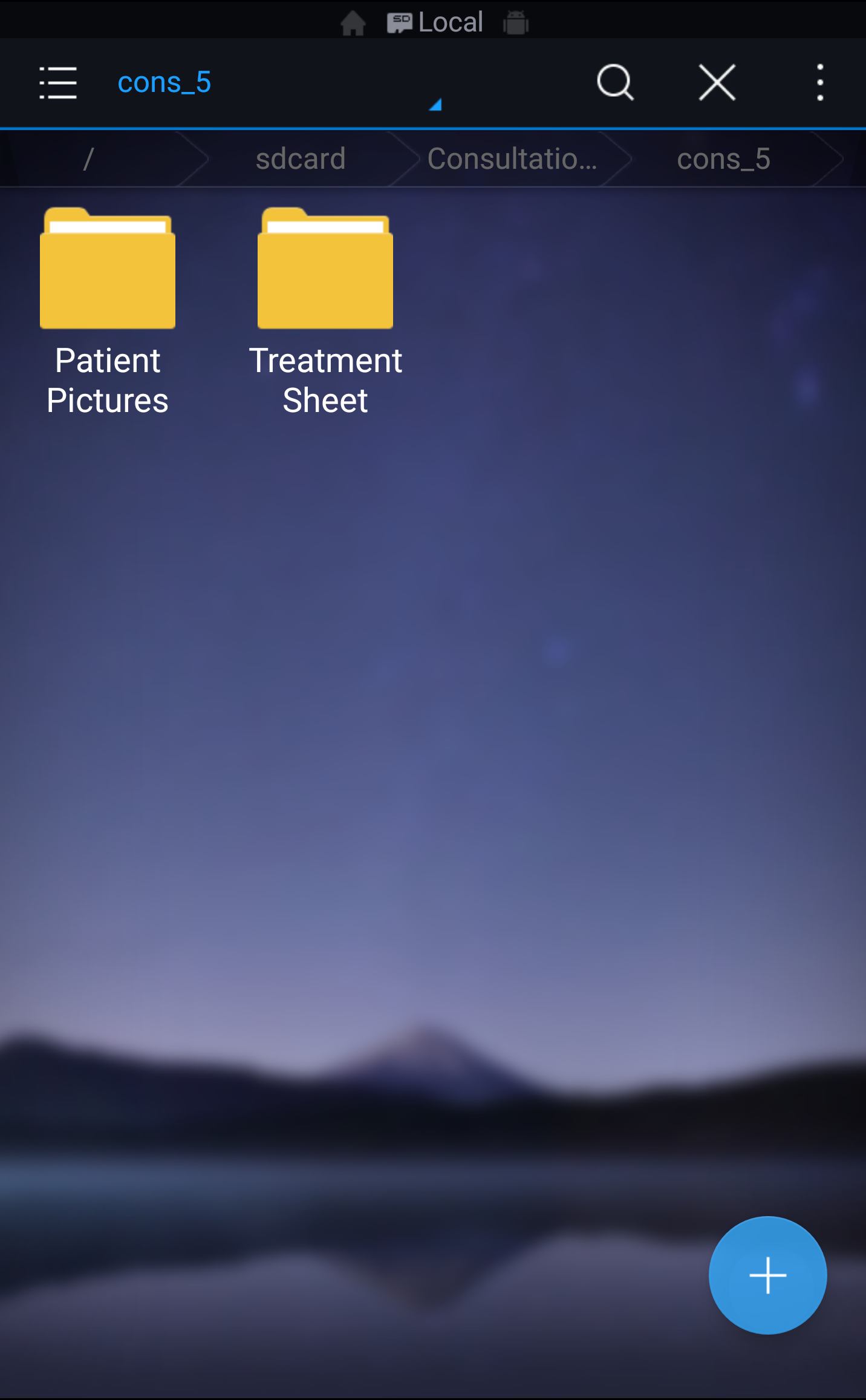Jump to sdcard in the path bar

point(301,159)
